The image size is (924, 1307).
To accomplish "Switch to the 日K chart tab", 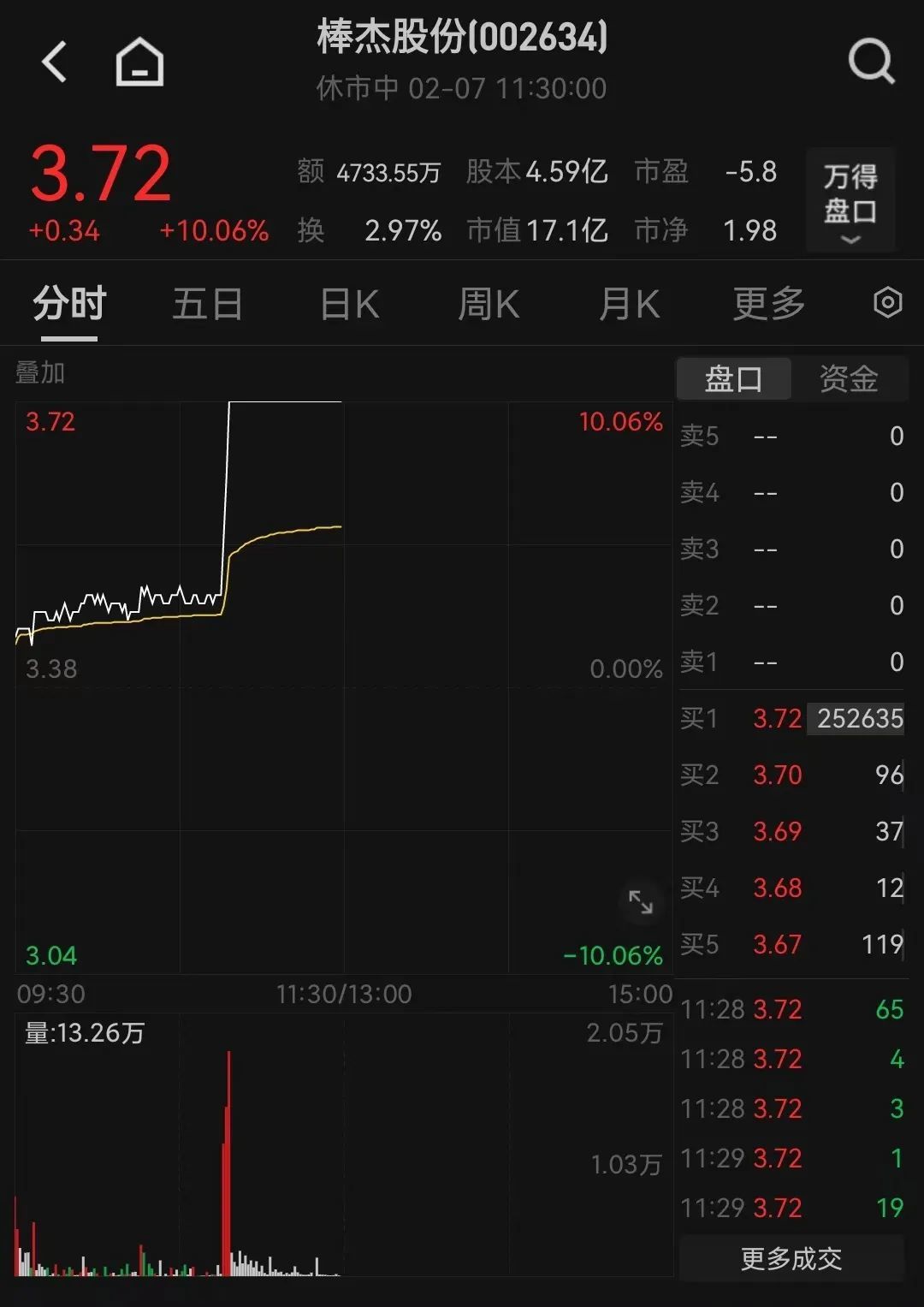I will (x=349, y=304).
